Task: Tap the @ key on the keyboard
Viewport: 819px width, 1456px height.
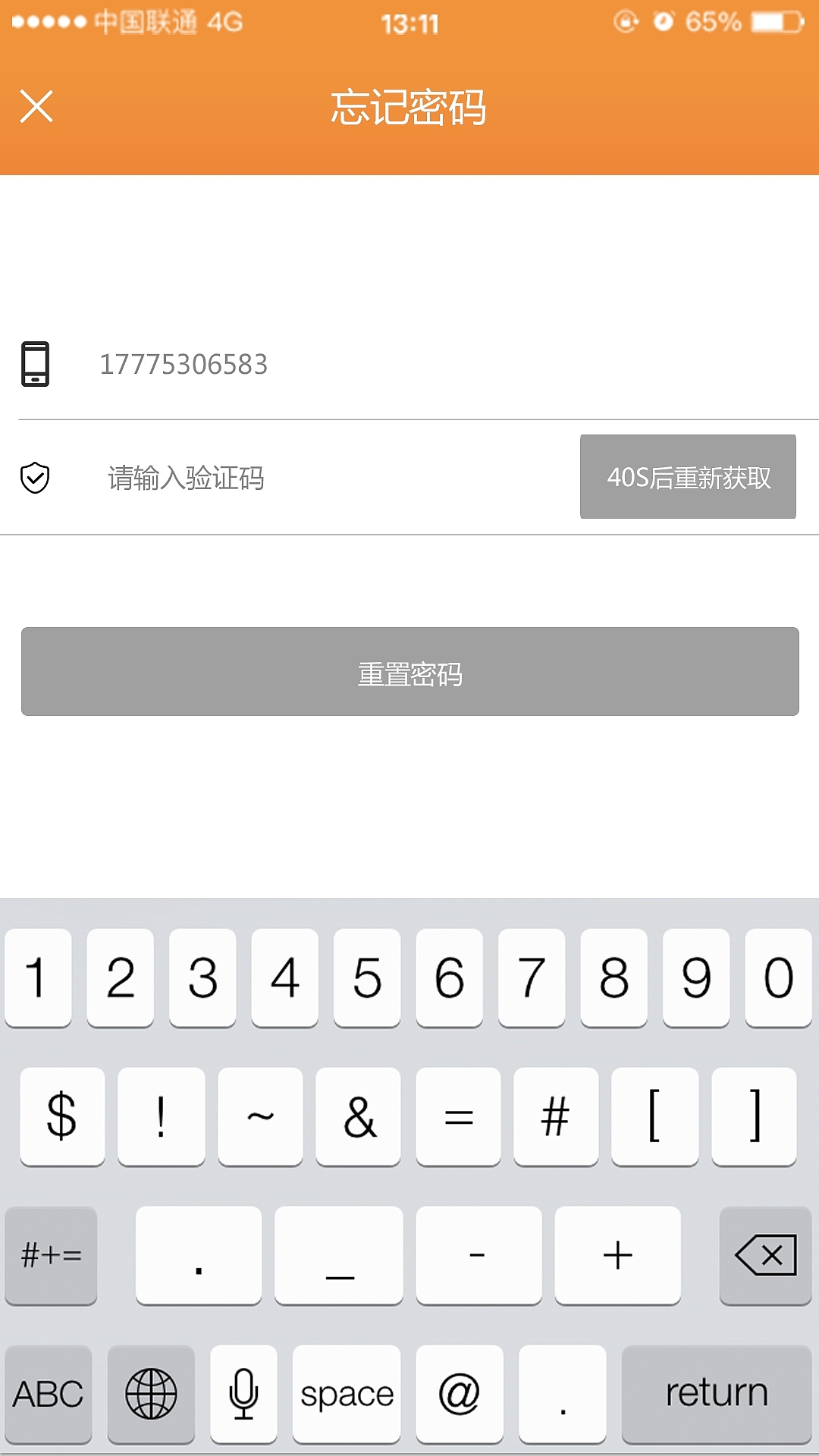Action: click(457, 1394)
